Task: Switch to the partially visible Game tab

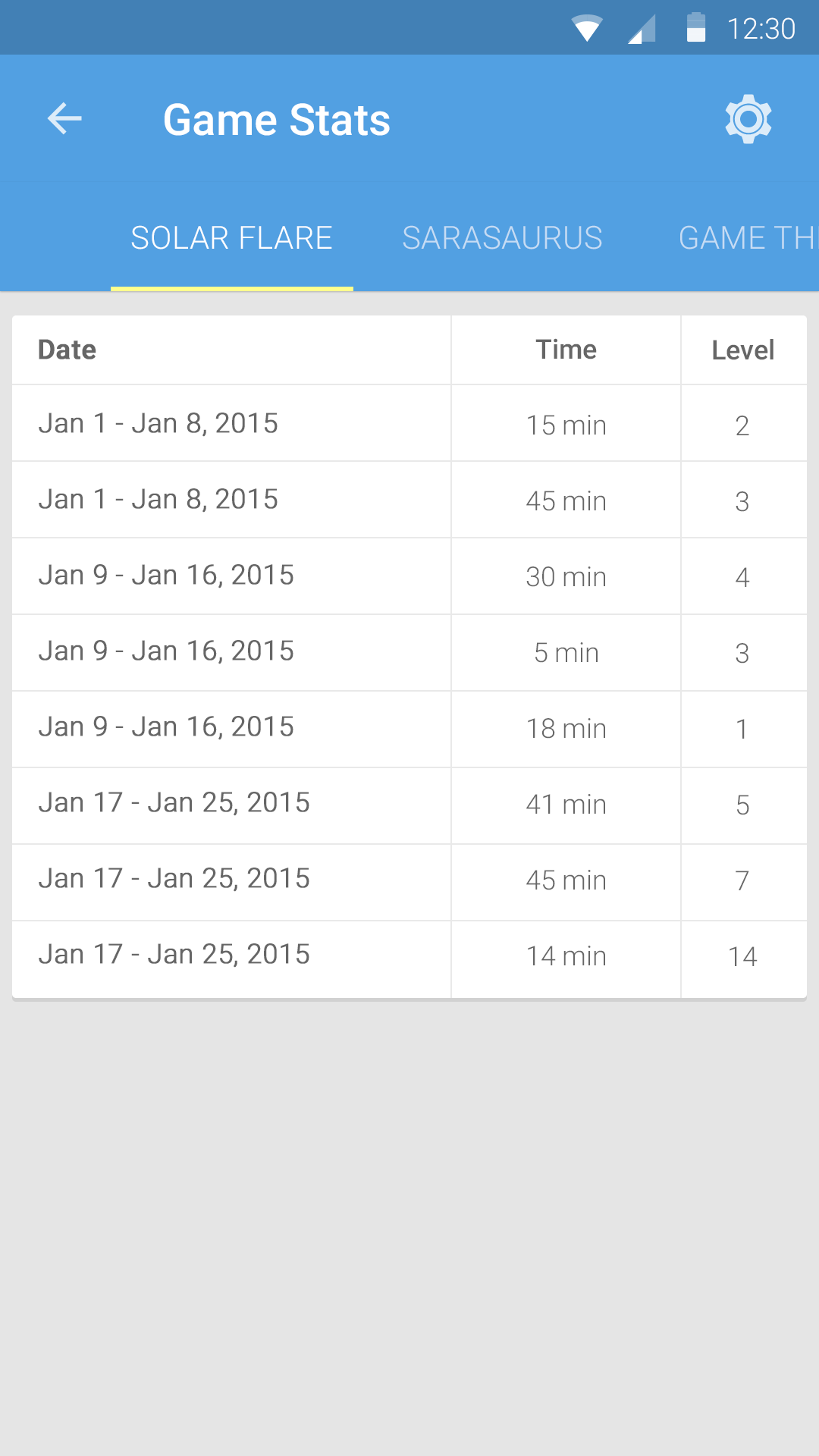Action: (x=748, y=238)
